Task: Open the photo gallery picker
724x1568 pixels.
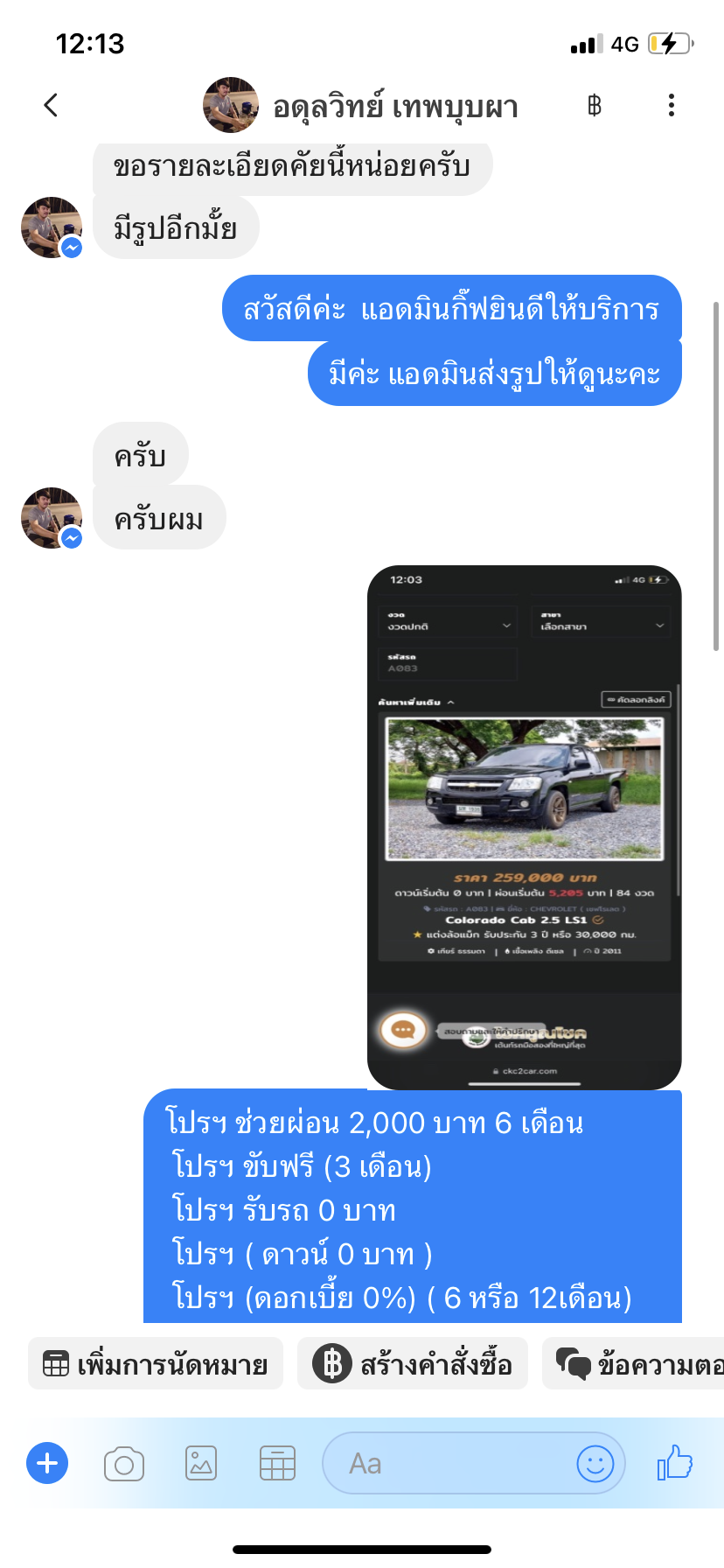Action: [x=201, y=1463]
